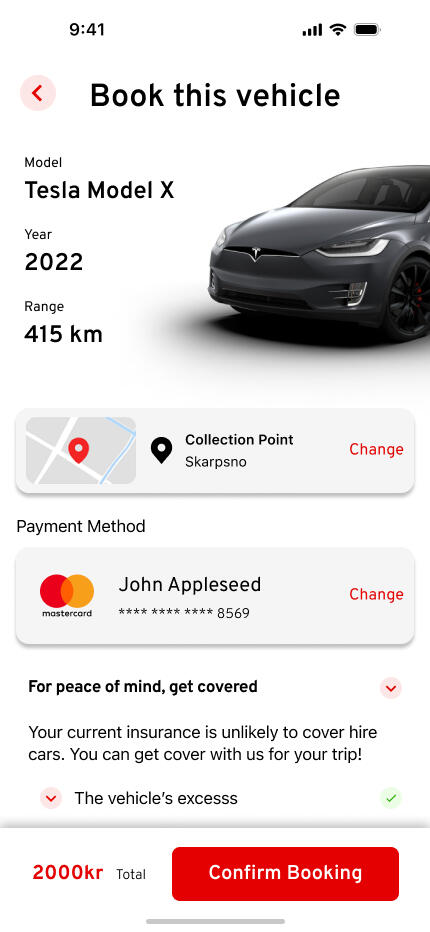
Task: Open the collection point map preview
Action: tap(81, 451)
